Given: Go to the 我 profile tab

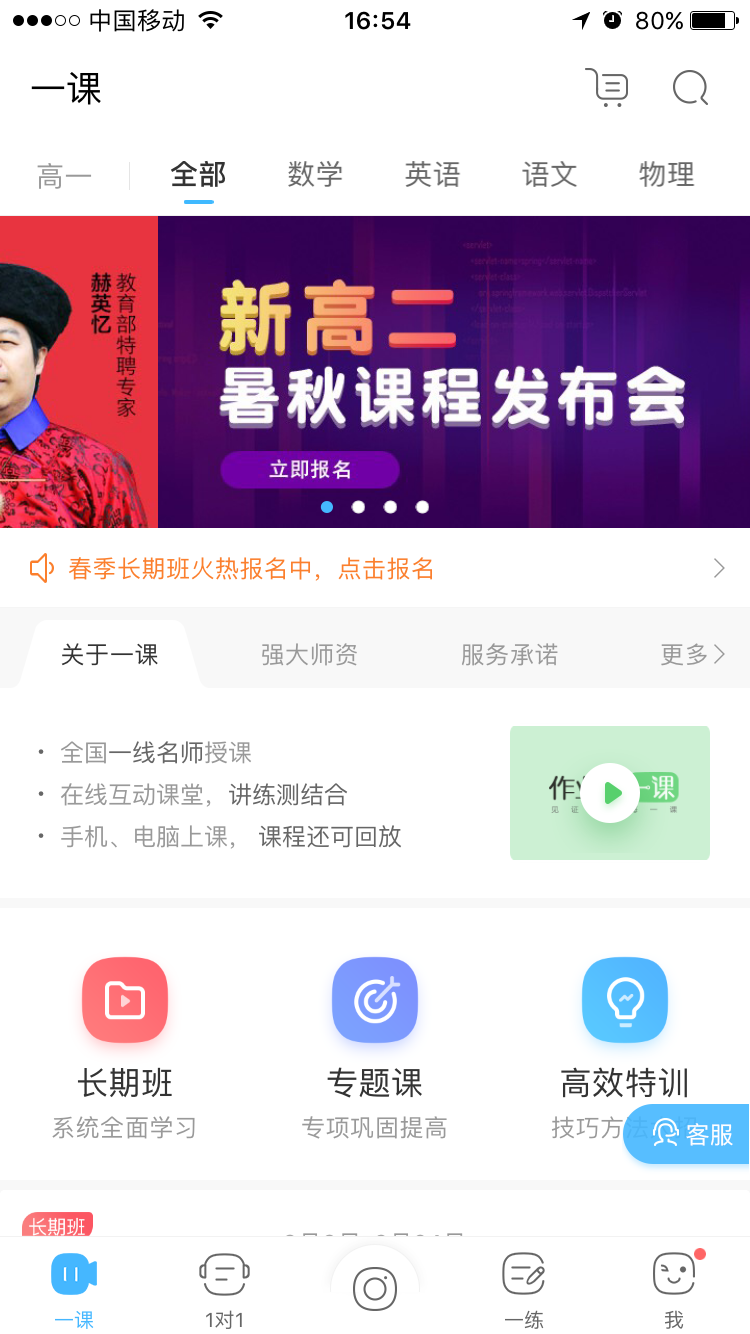Looking at the screenshot, I should (674, 1288).
